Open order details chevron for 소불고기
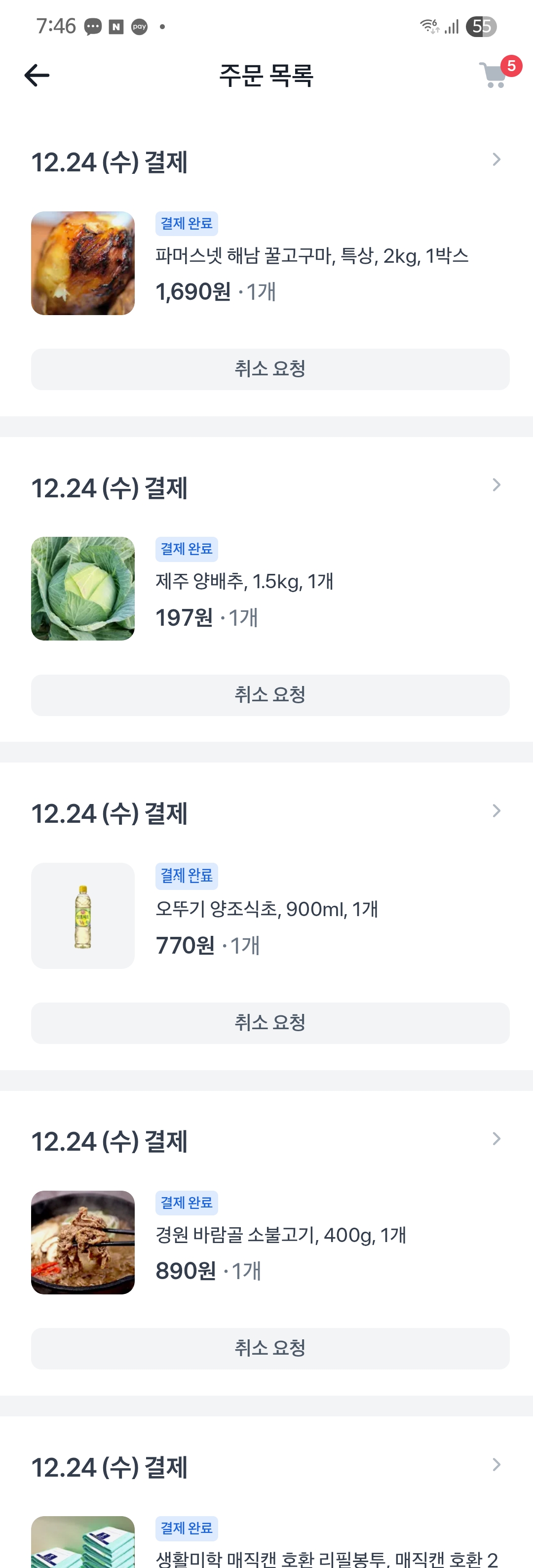533x1568 pixels. point(496,1139)
